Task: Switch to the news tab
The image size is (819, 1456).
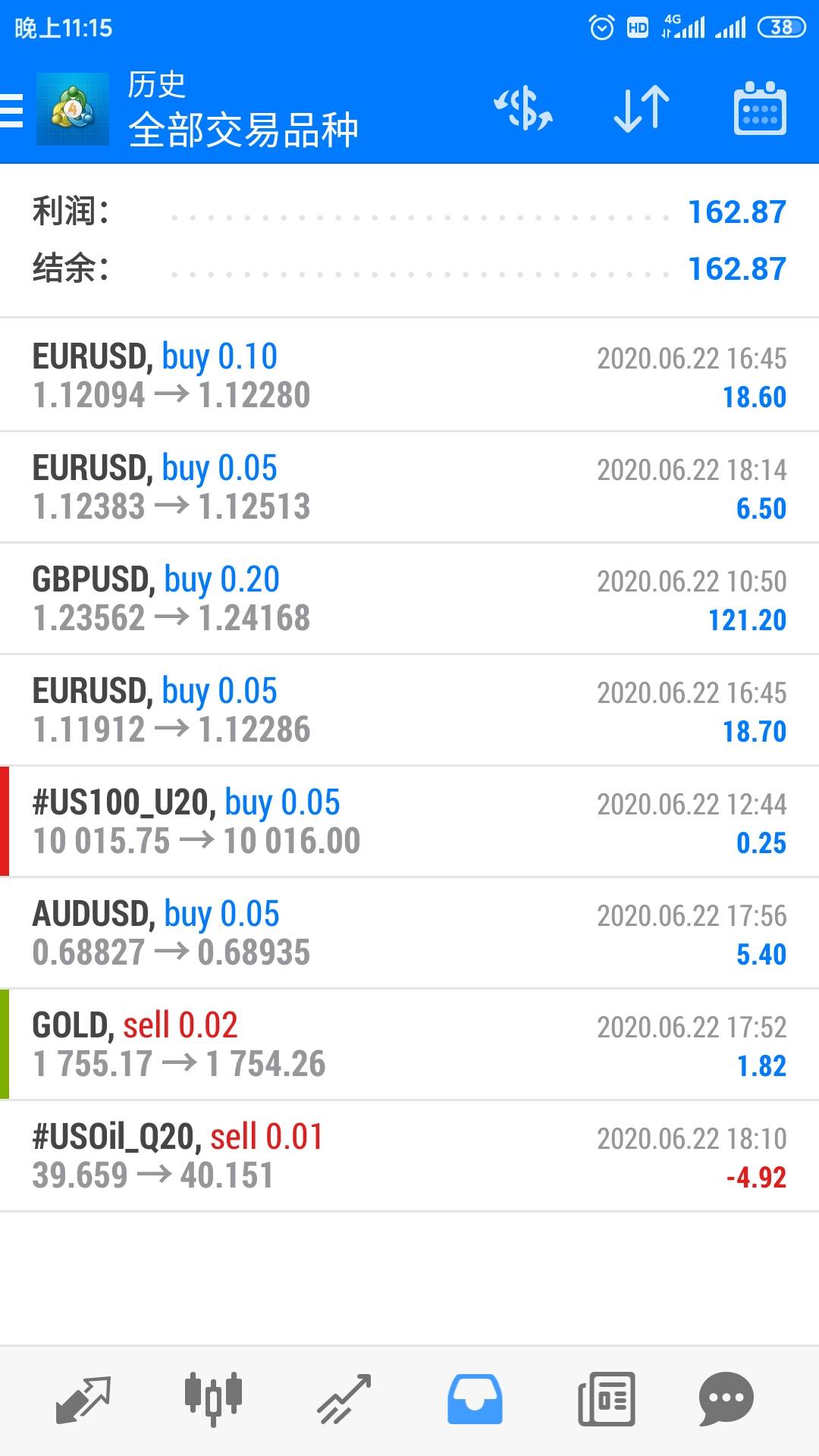Action: (x=606, y=1399)
